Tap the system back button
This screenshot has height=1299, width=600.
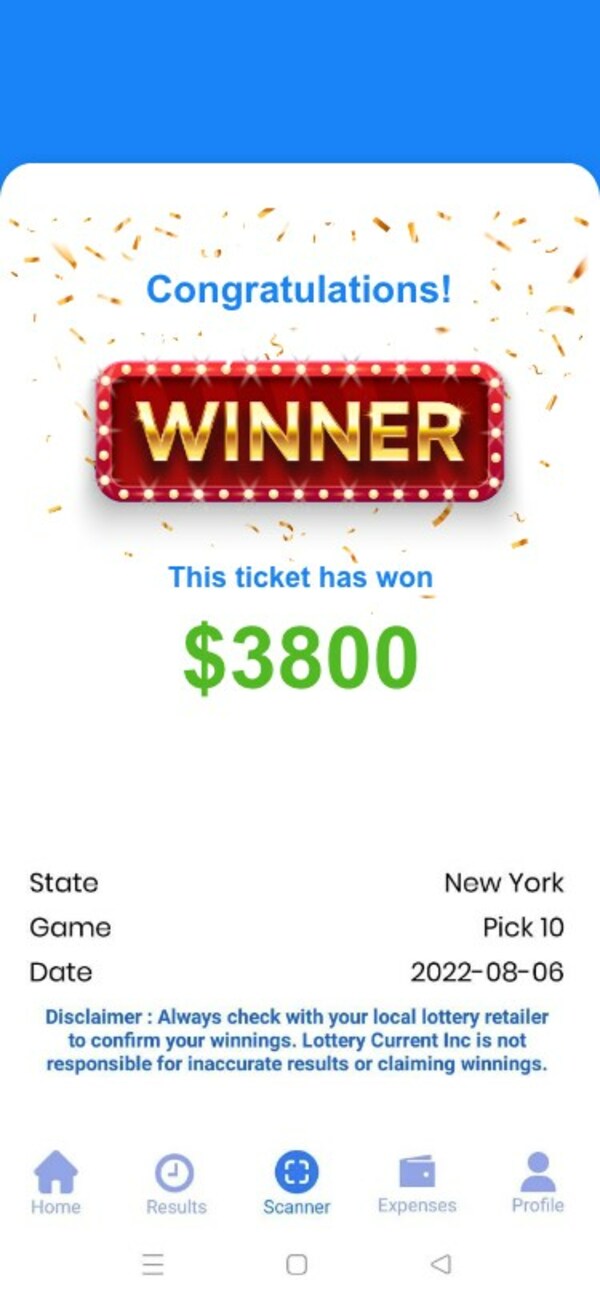440,1264
